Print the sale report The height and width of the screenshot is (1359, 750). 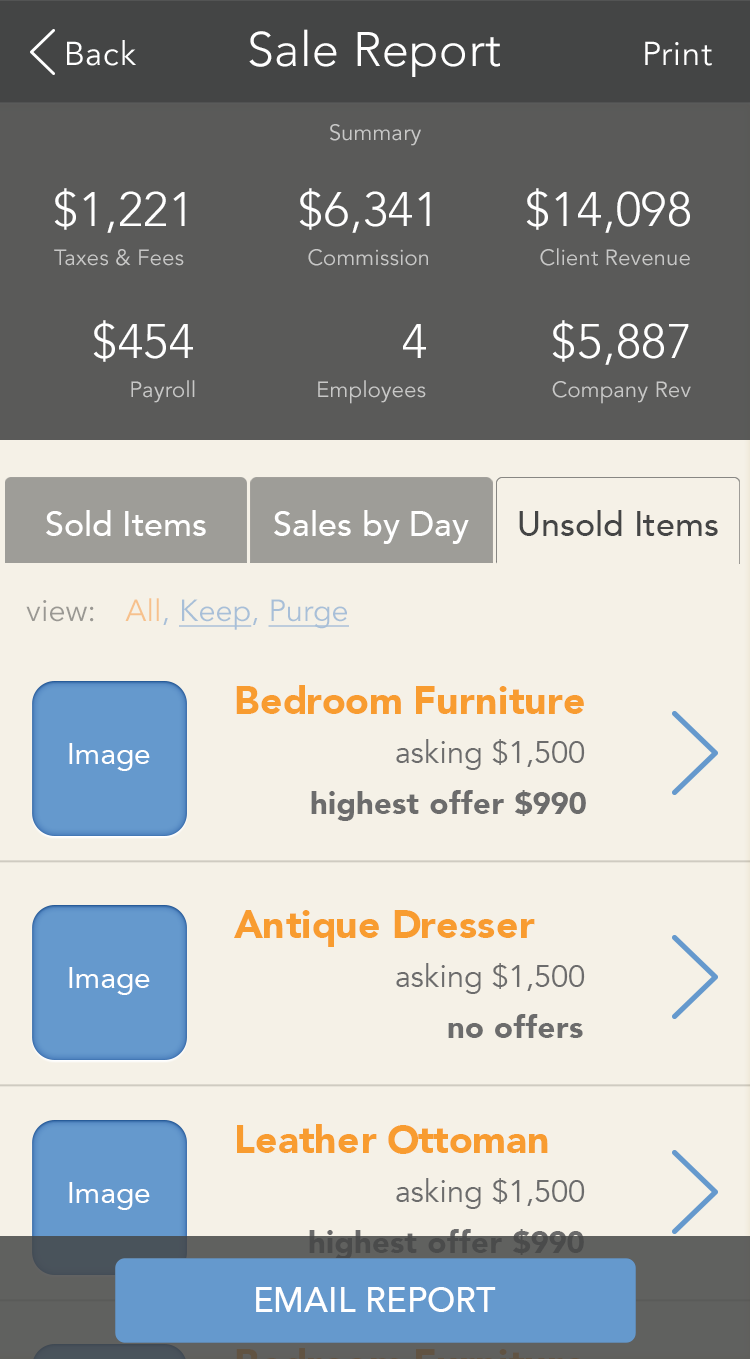pos(677,54)
